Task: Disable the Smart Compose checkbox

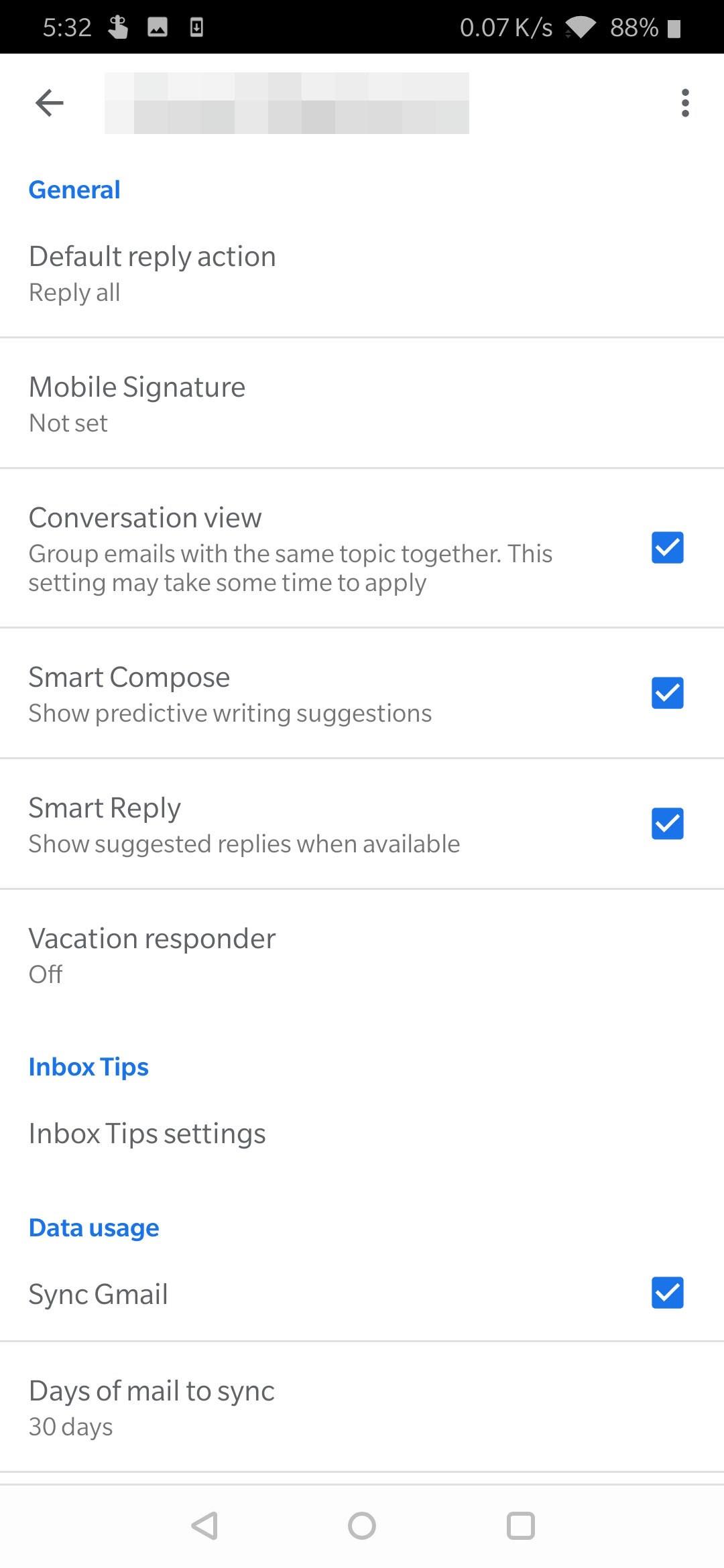Action: coord(667,693)
